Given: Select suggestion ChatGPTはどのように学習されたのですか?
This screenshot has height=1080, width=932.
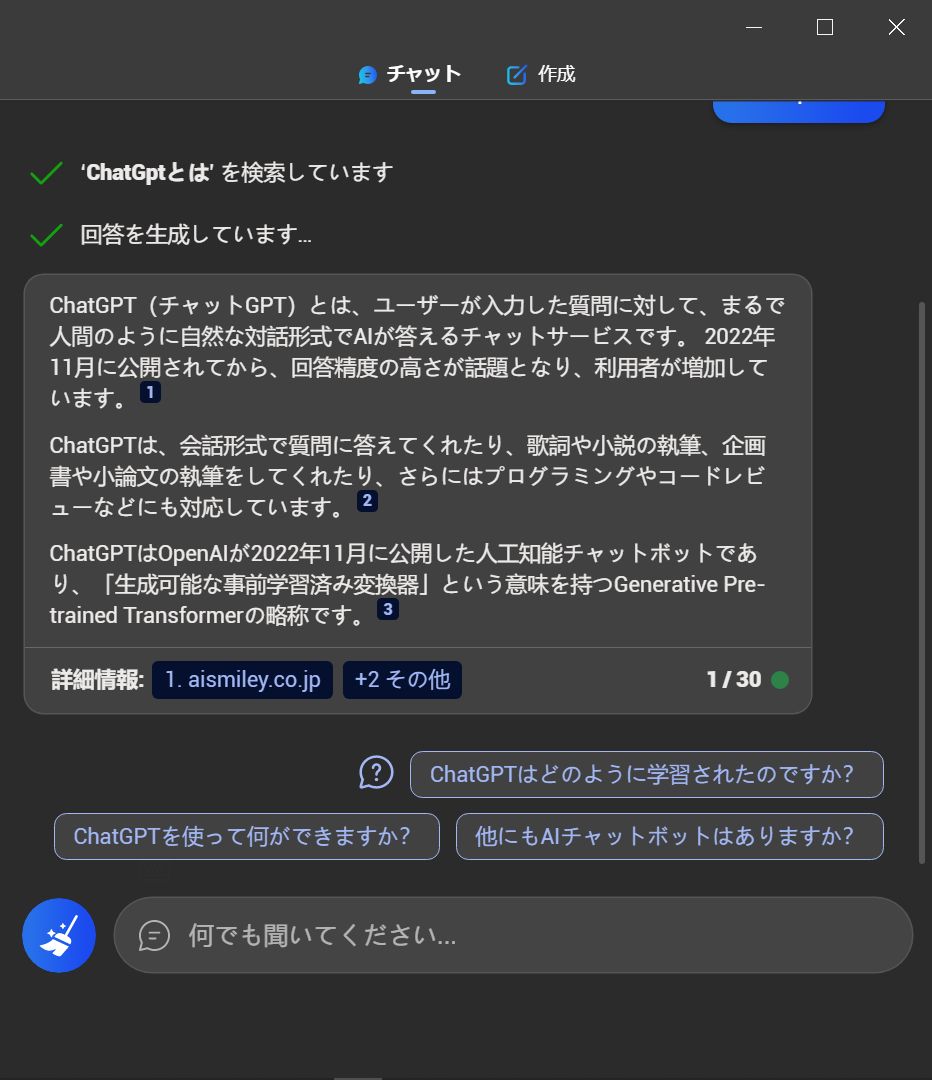Looking at the screenshot, I should click(x=646, y=775).
